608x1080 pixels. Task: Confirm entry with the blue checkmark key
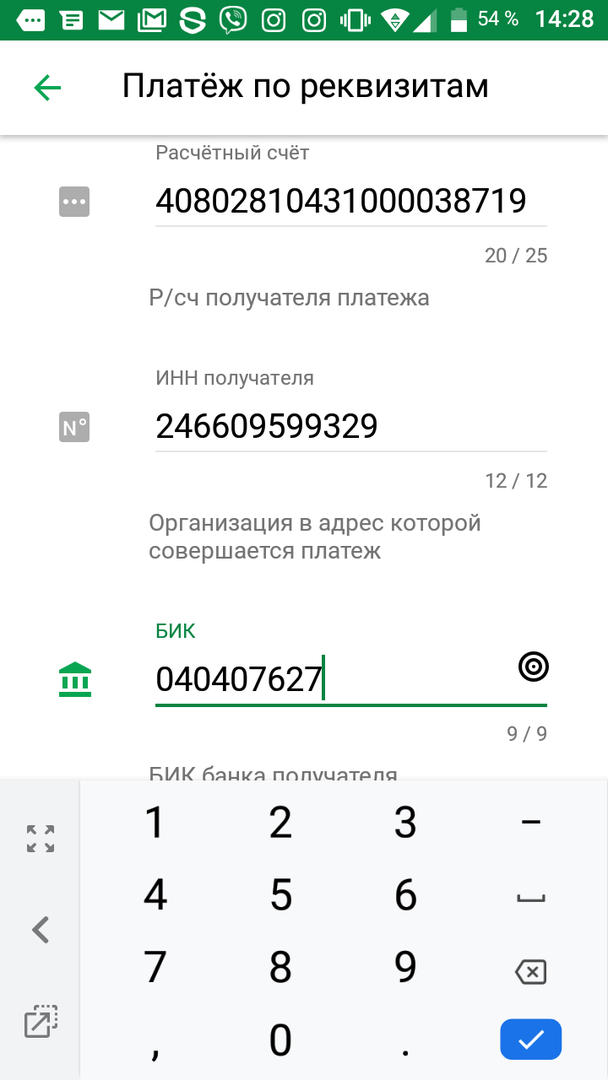pos(530,1040)
